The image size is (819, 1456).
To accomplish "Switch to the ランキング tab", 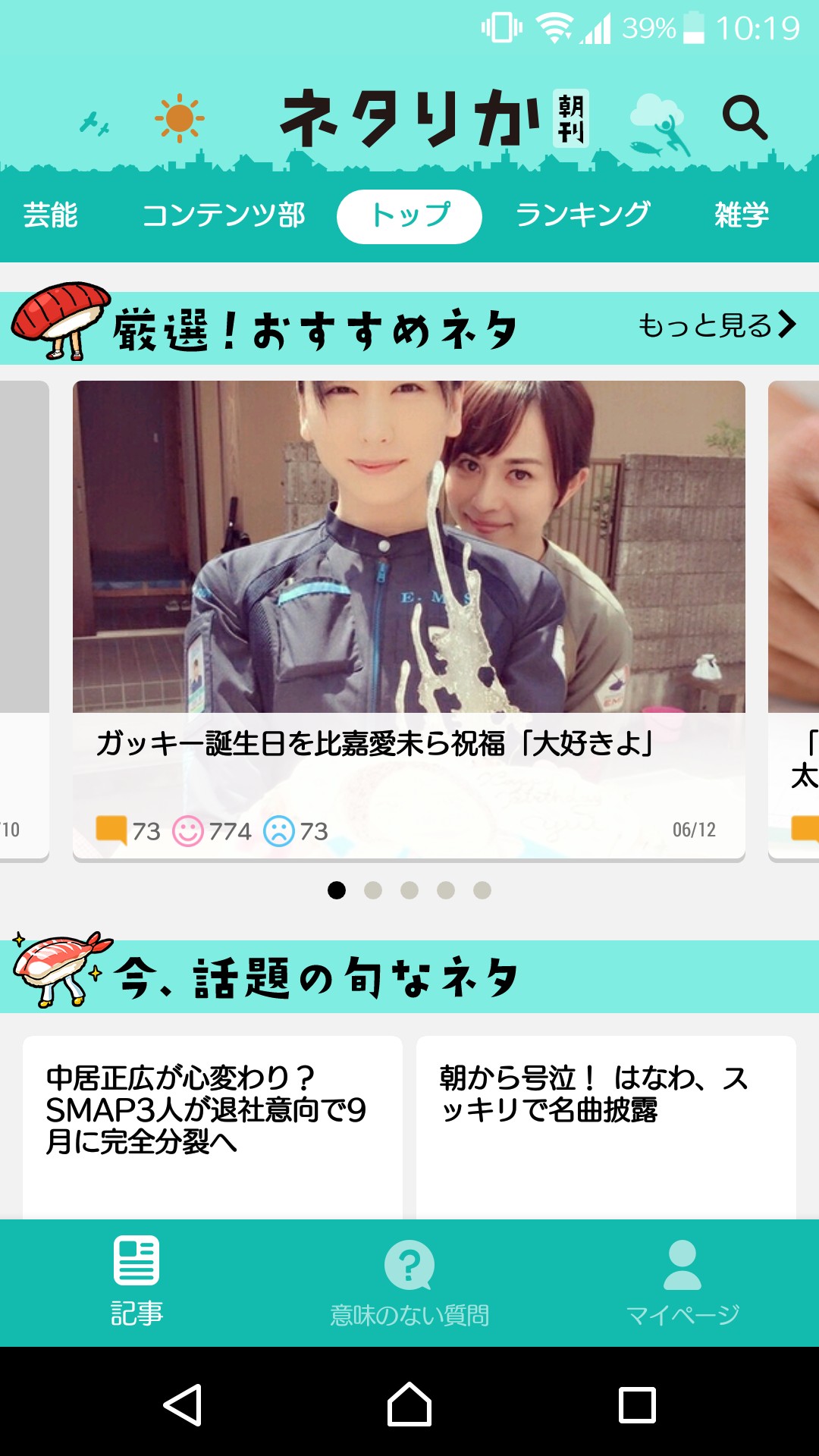I will click(582, 215).
